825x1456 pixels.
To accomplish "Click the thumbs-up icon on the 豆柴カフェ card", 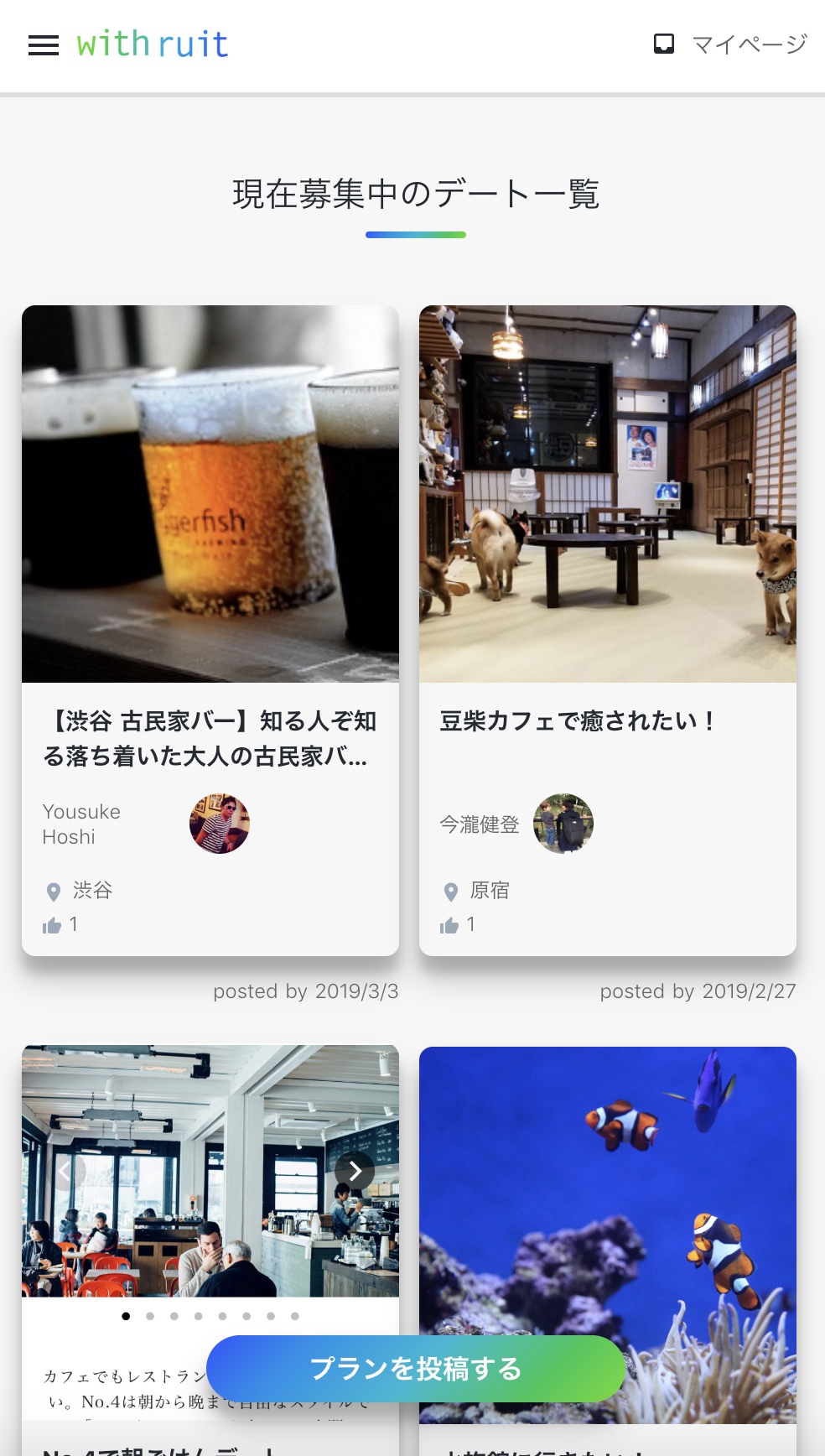I will click(x=449, y=923).
